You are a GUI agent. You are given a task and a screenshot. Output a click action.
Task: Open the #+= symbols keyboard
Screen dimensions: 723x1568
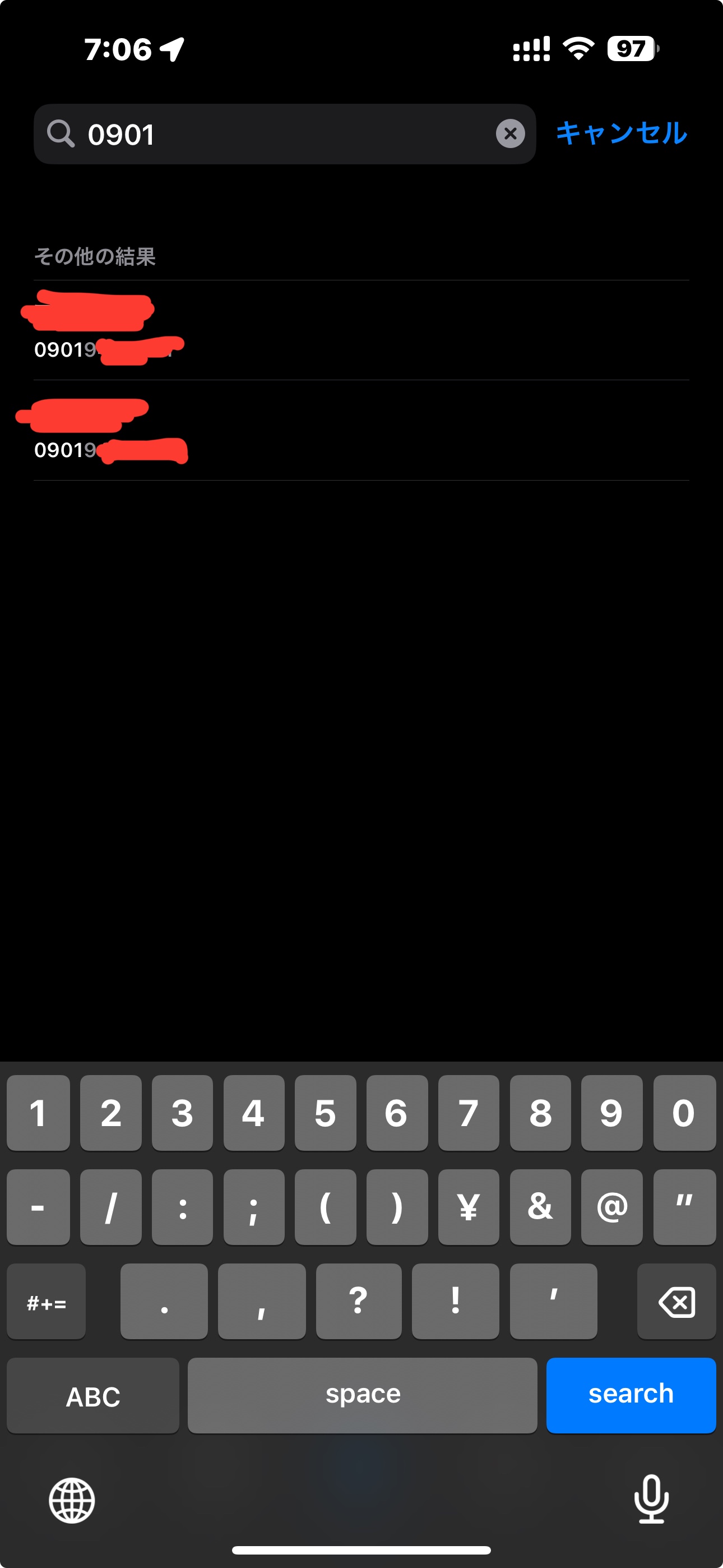pyautogui.click(x=47, y=1302)
